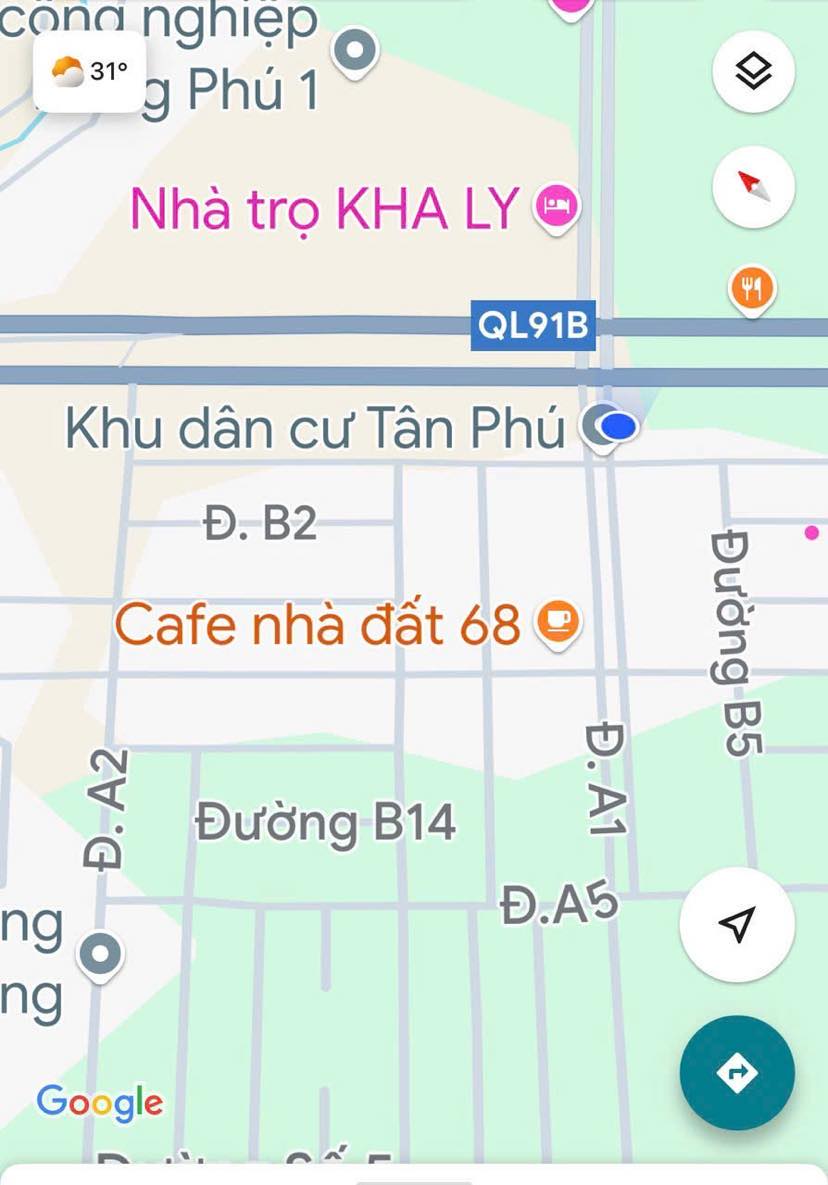The width and height of the screenshot is (828, 1185).
Task: Start directions with the teal button
Action: click(737, 1073)
